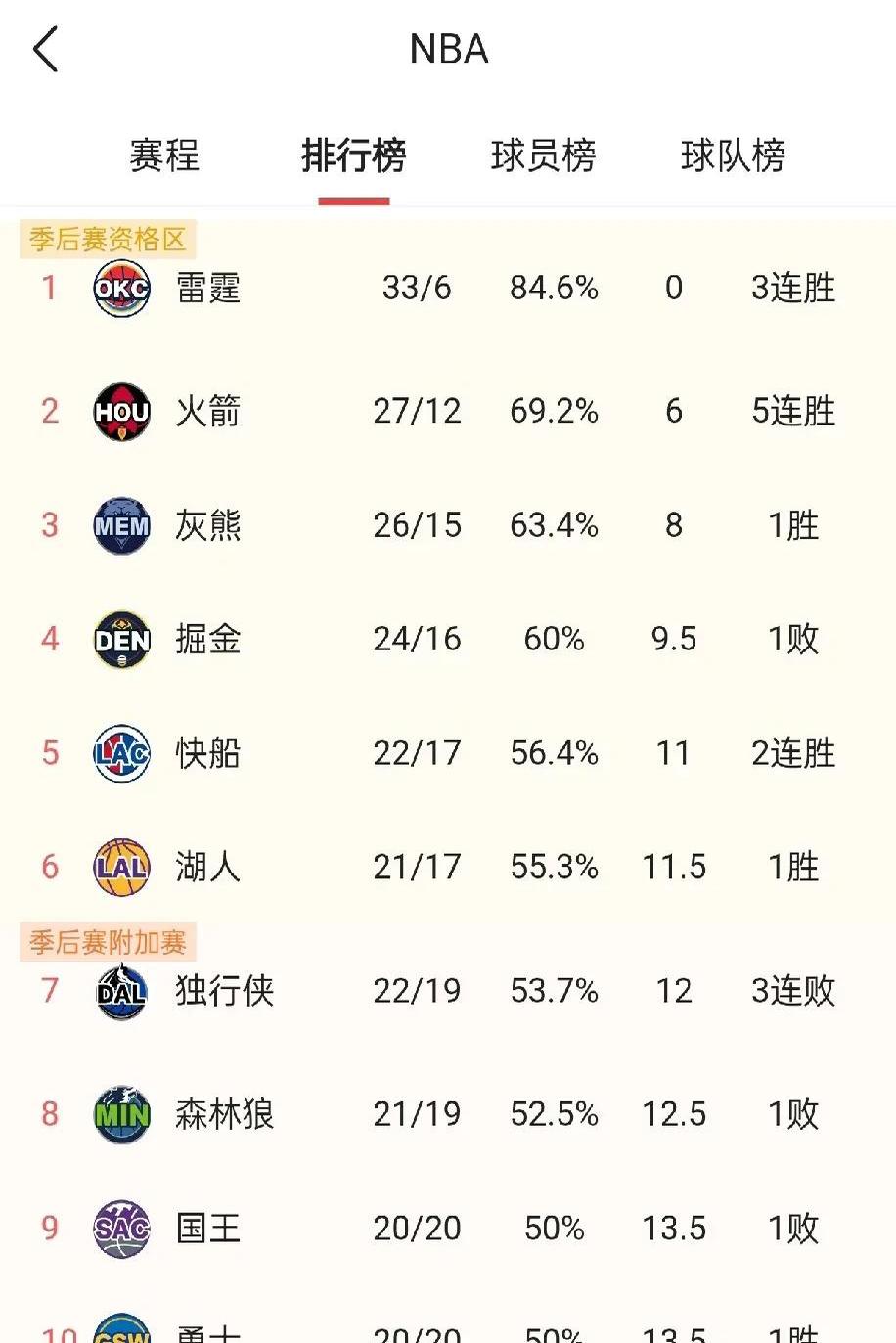Switch to the 赛程 tab

pos(164,156)
